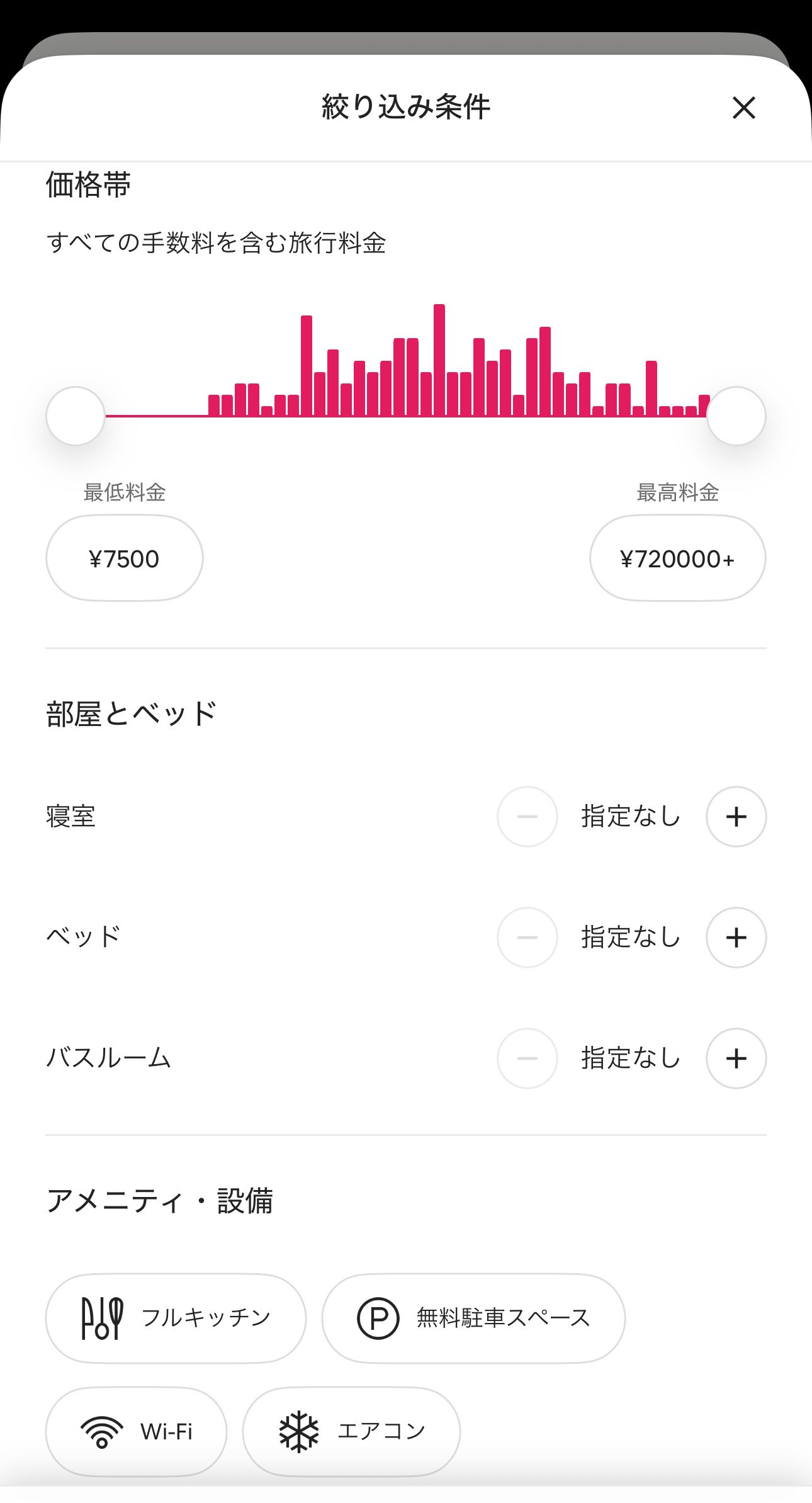Close the 絞り込み条件 filter sheet
Viewport: 812px width, 1503px height.
[743, 108]
